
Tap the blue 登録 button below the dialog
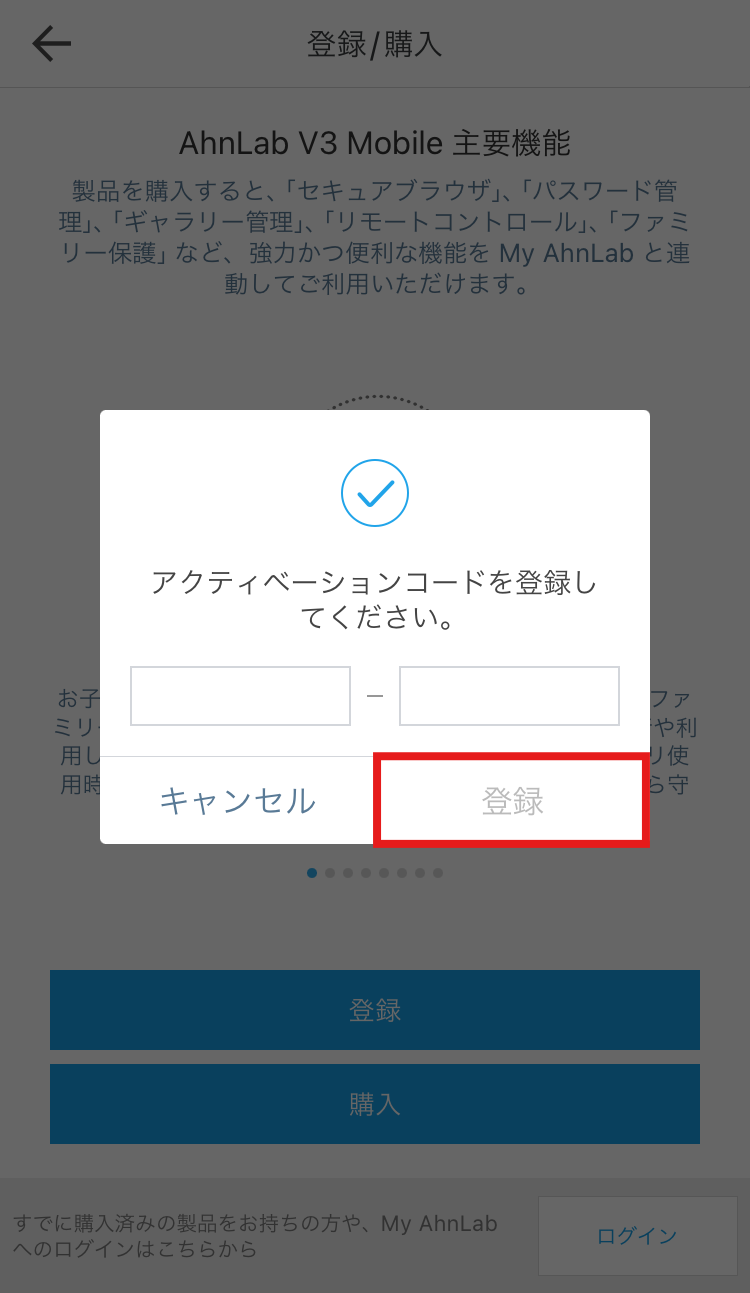375,1010
